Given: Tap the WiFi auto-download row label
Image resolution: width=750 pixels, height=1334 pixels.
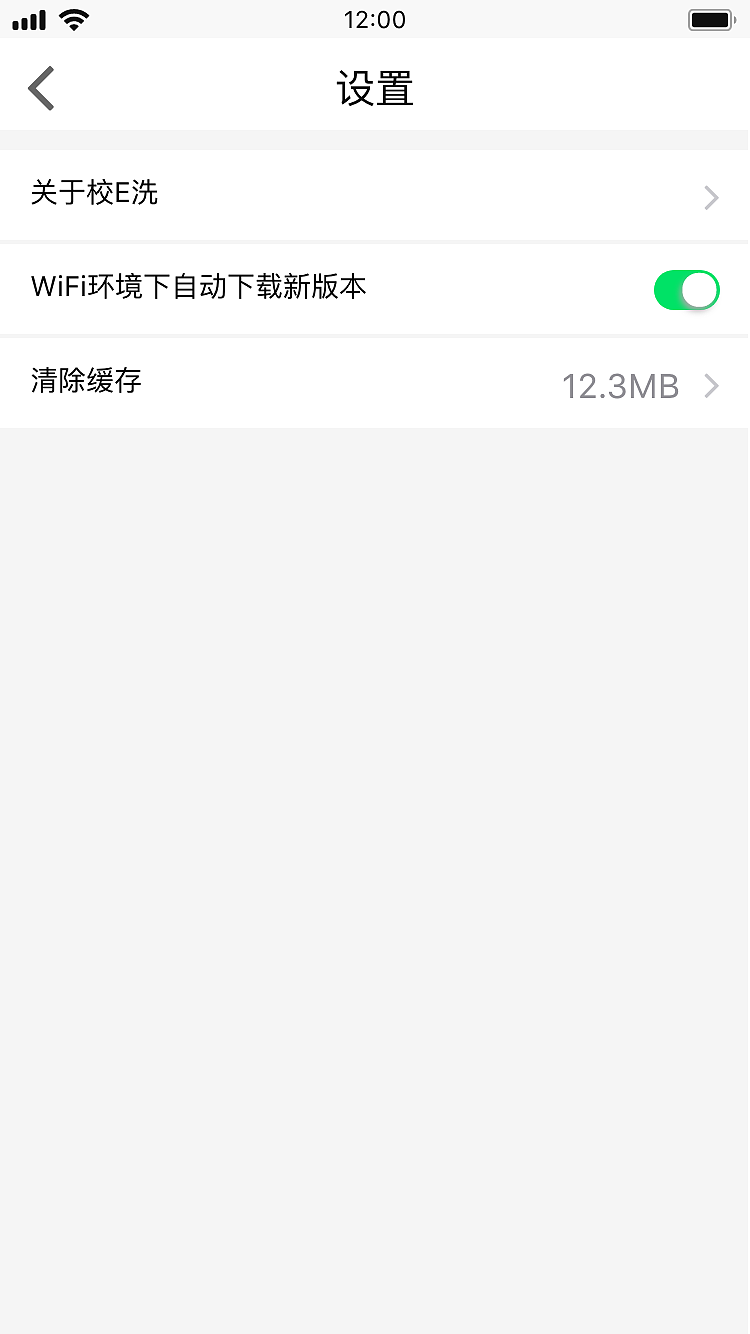Looking at the screenshot, I should 198,287.
